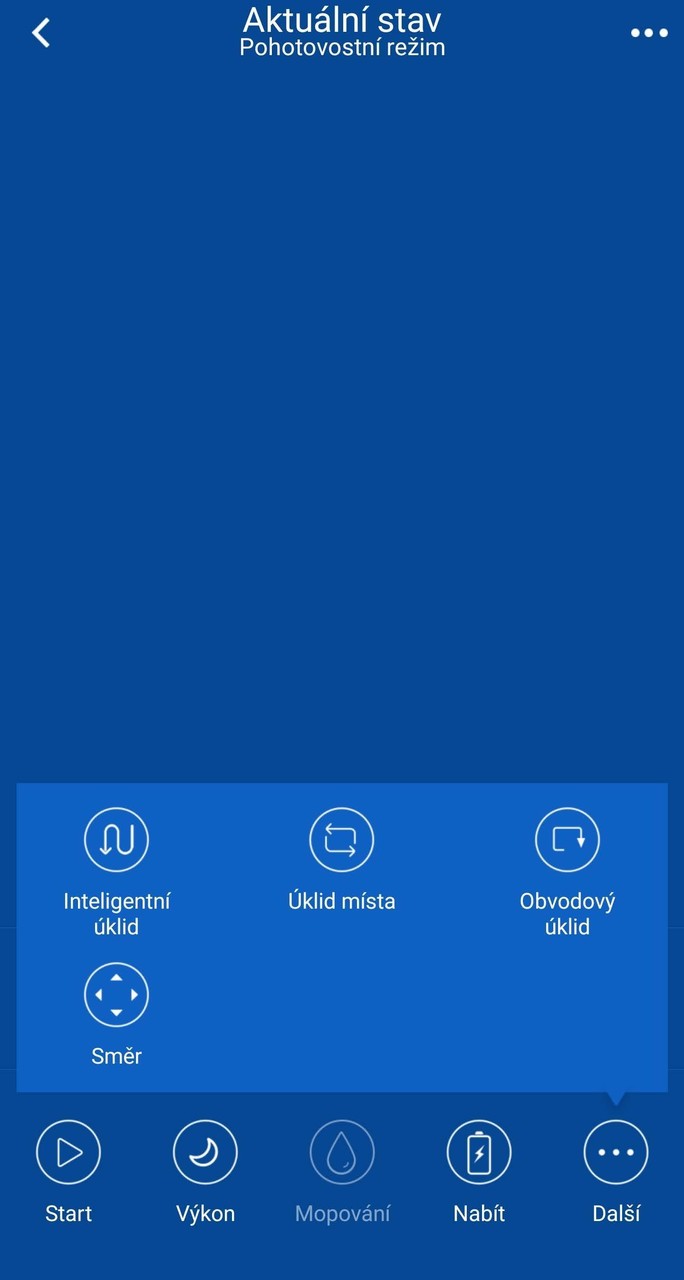
Task: Select Inteligentní úklid mode
Action: point(116,840)
